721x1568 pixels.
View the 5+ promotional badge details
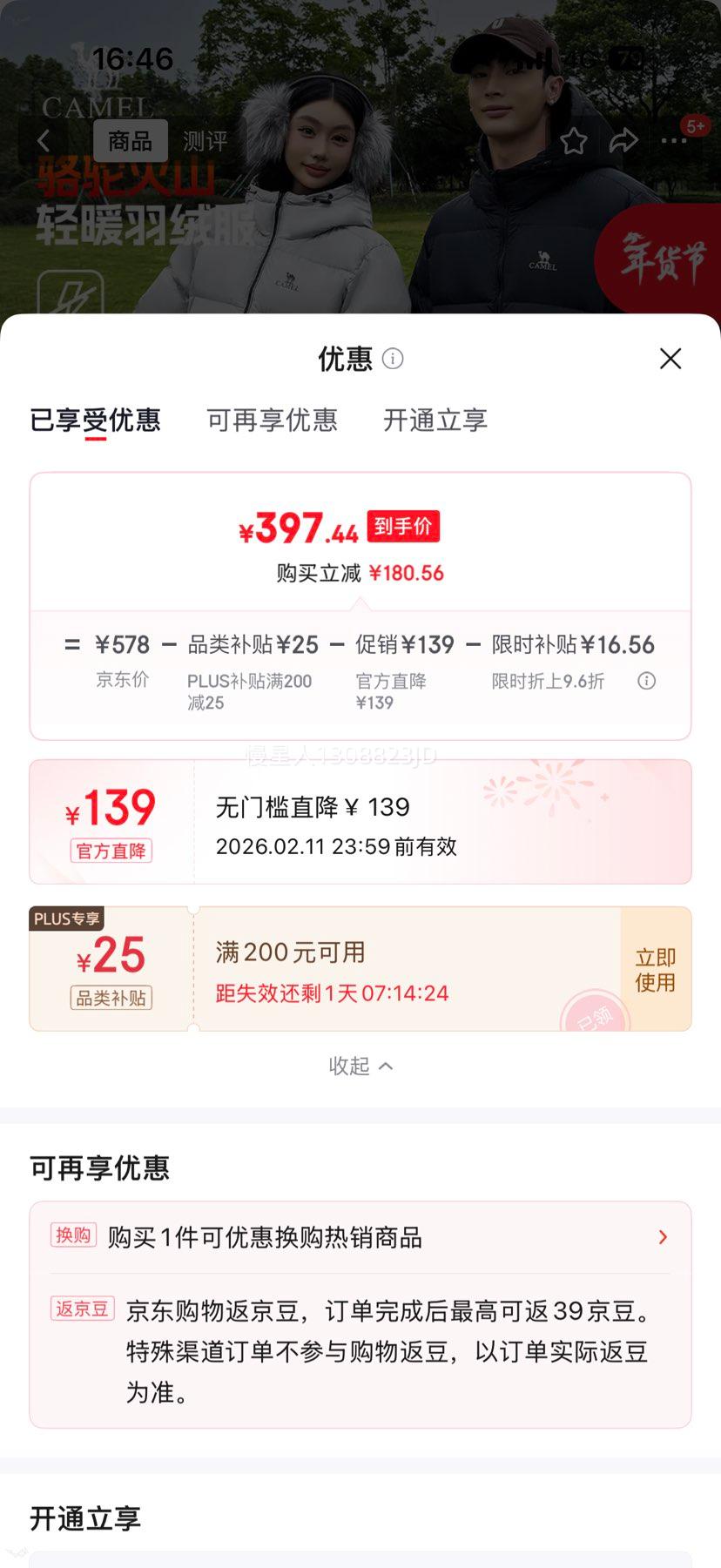click(694, 126)
